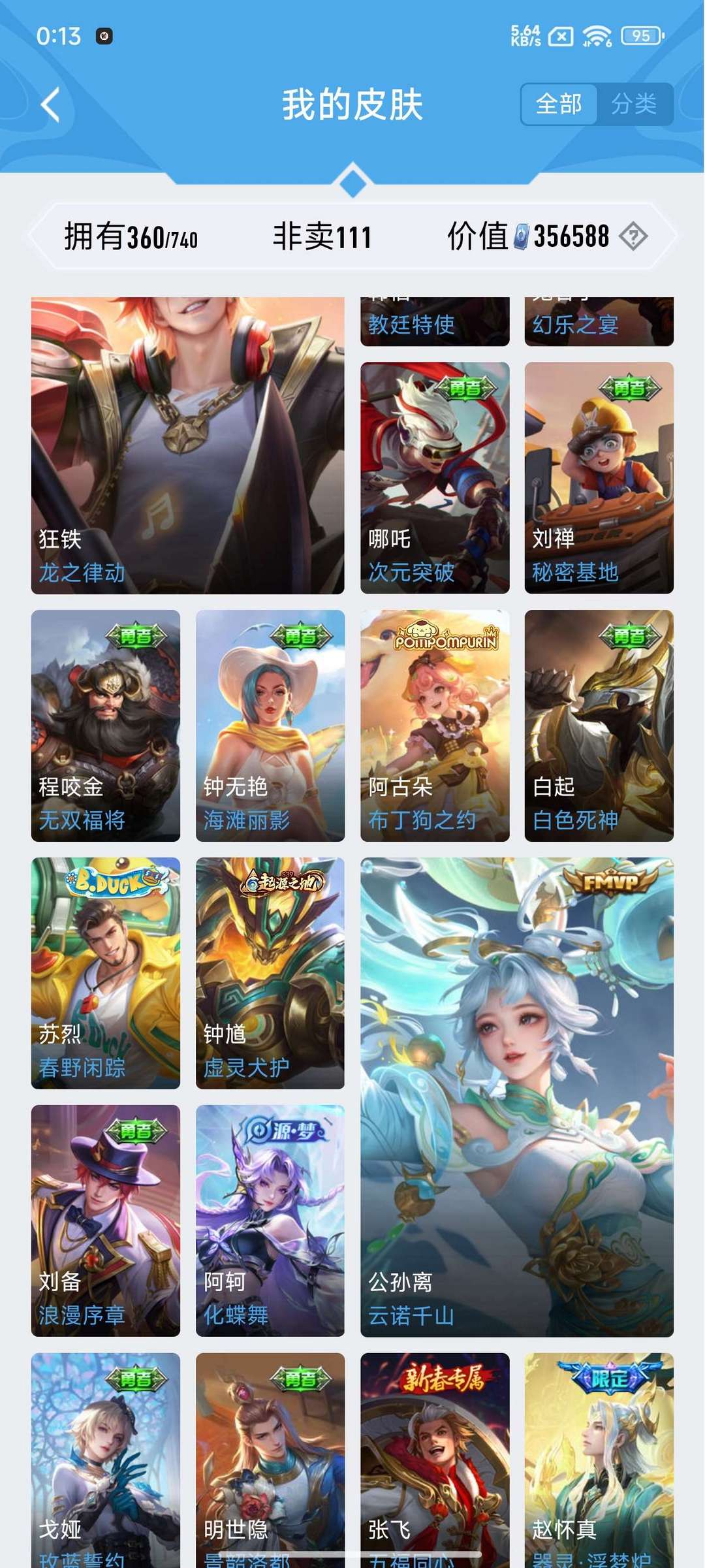Open the 哪吒 次元突破 skin
This screenshot has height=1568, width=705.
tap(435, 477)
